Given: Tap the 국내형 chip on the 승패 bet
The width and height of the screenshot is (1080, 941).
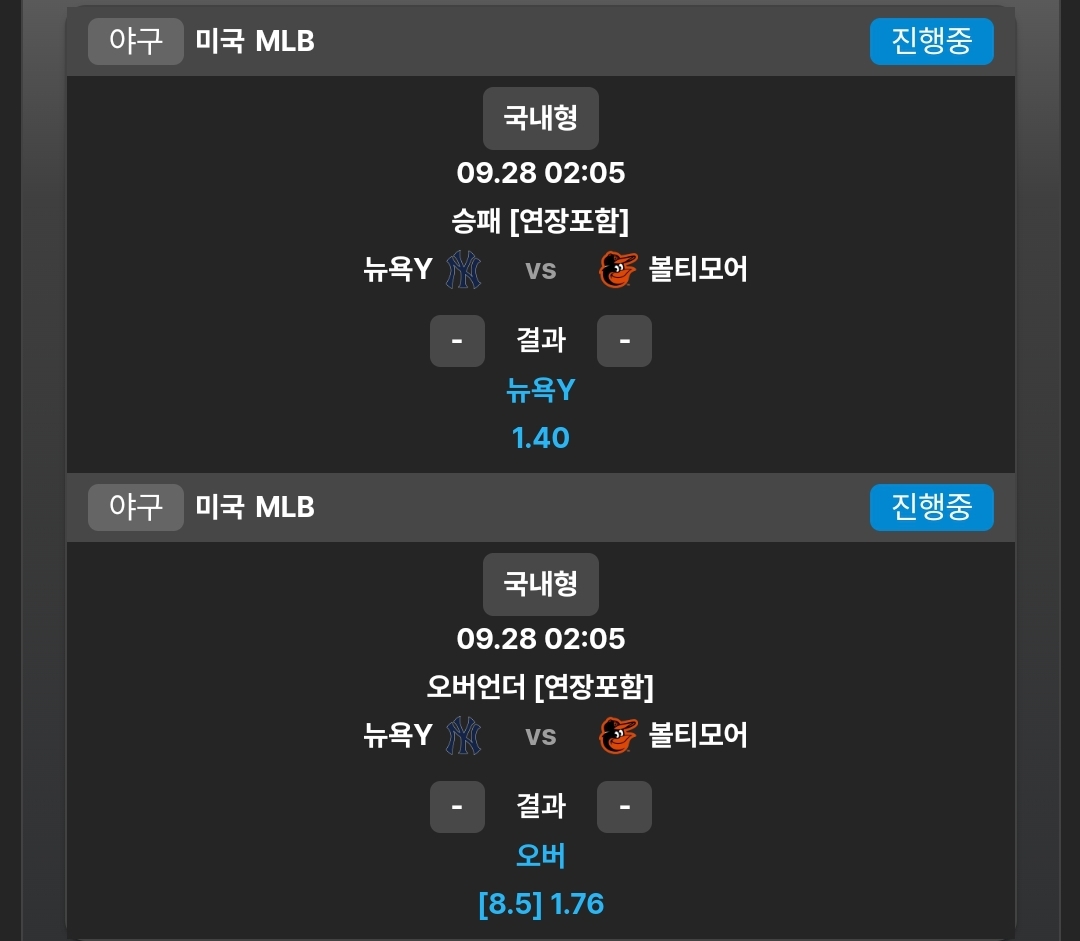Looking at the screenshot, I should coord(540,118).
